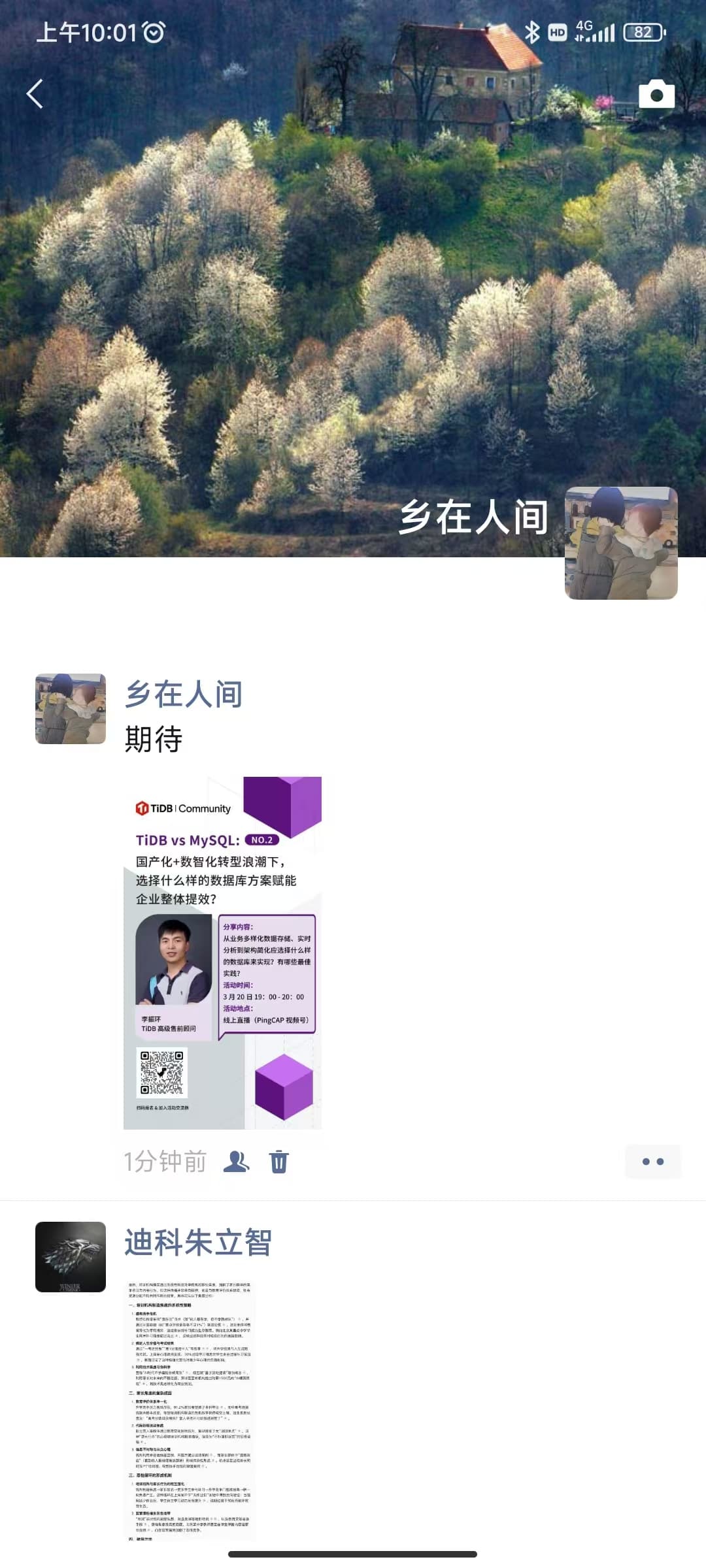Open the two-dot like and comment menu
706x1568 pixels.
coord(653,1162)
